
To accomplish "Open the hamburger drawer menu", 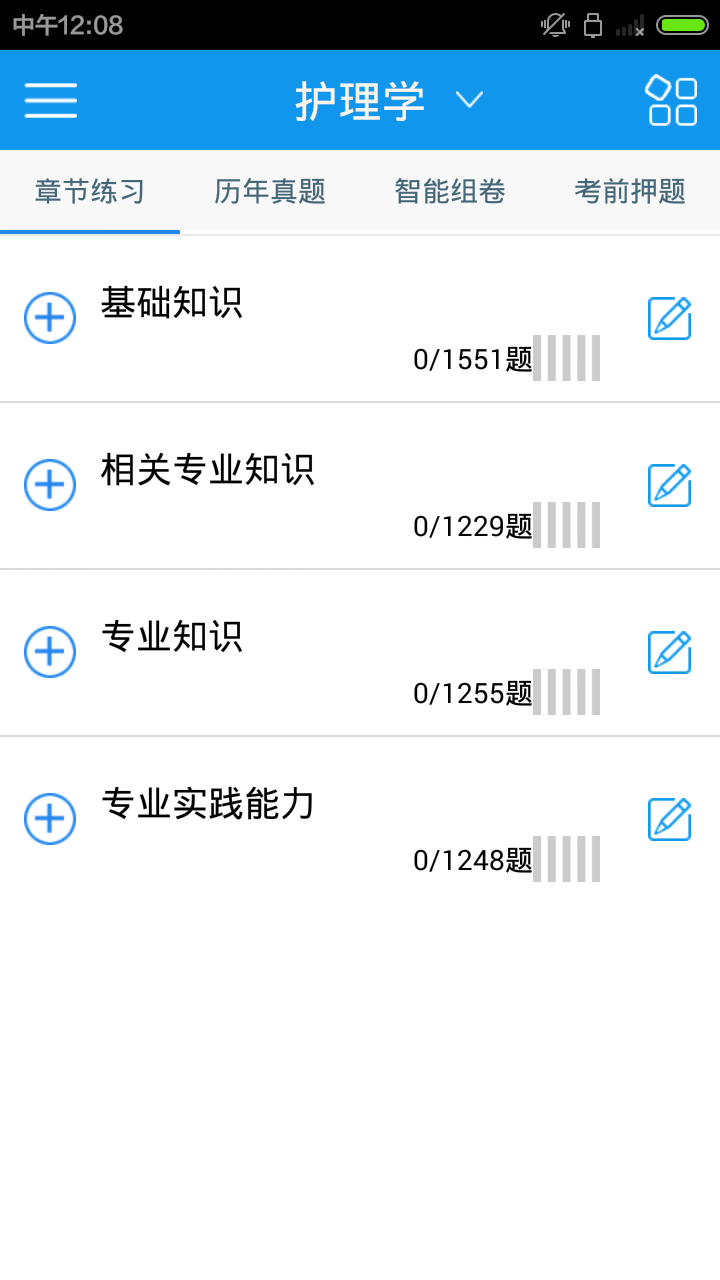I will [x=51, y=100].
